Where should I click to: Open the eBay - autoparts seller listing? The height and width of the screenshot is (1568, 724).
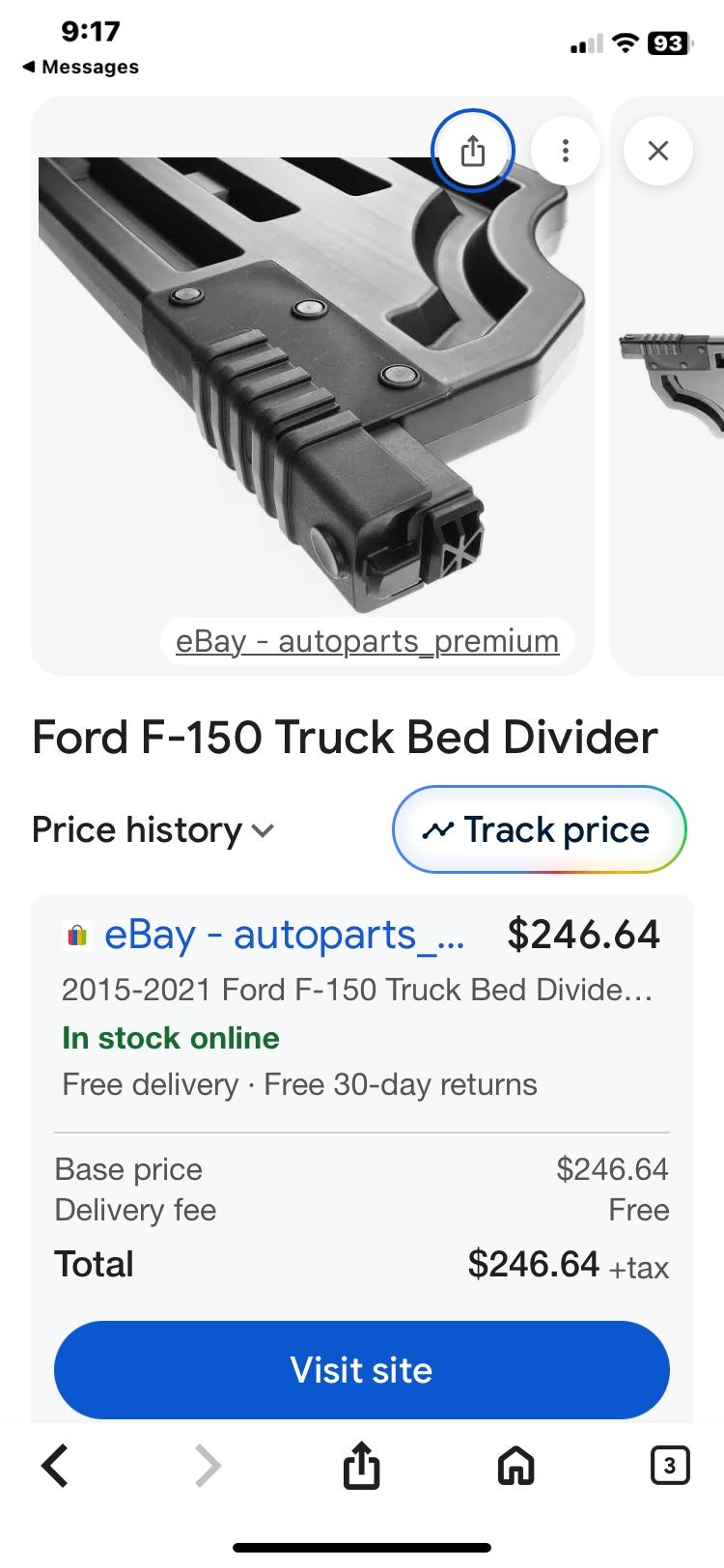284,935
